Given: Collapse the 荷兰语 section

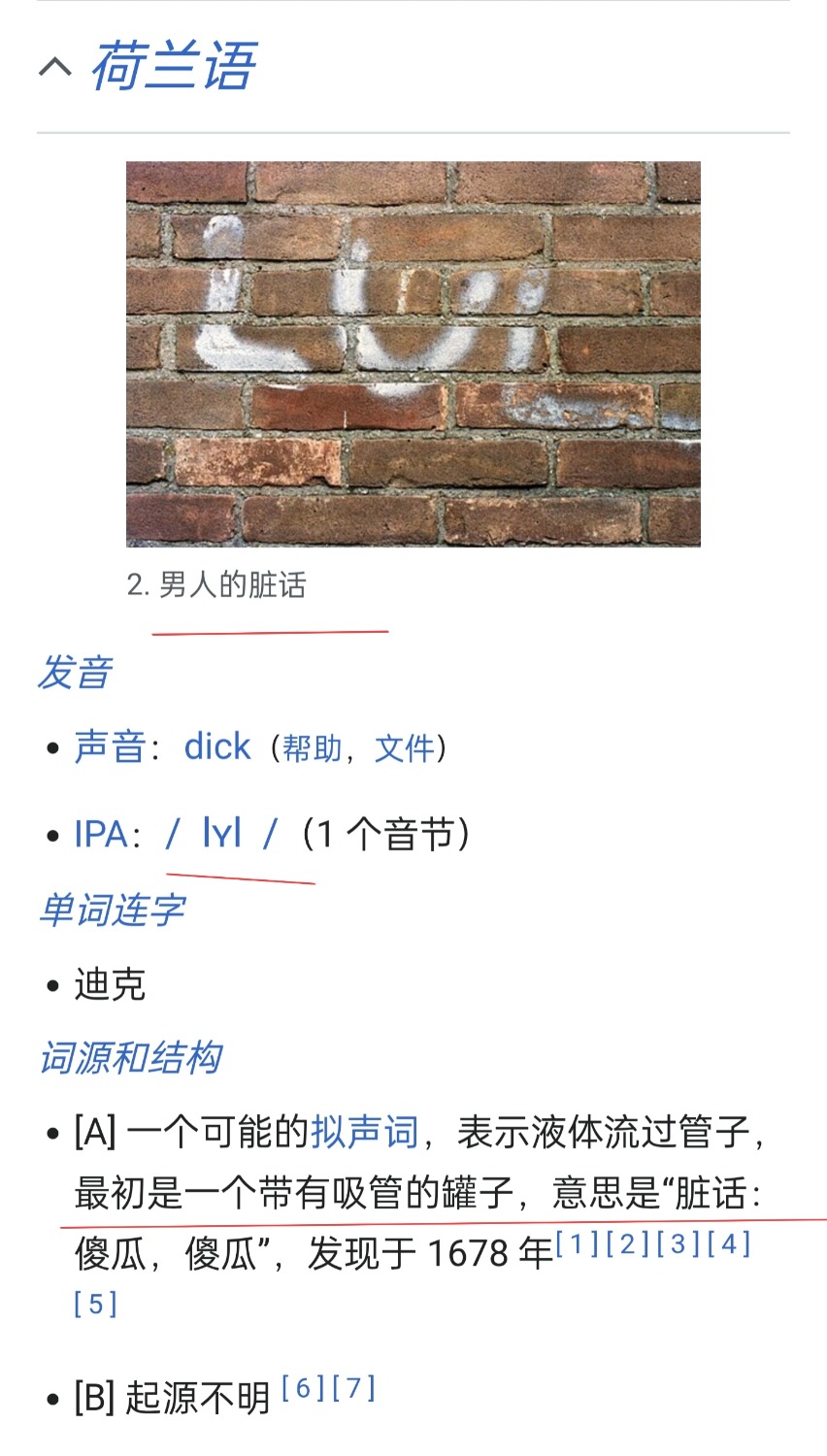Looking at the screenshot, I should click(x=55, y=67).
